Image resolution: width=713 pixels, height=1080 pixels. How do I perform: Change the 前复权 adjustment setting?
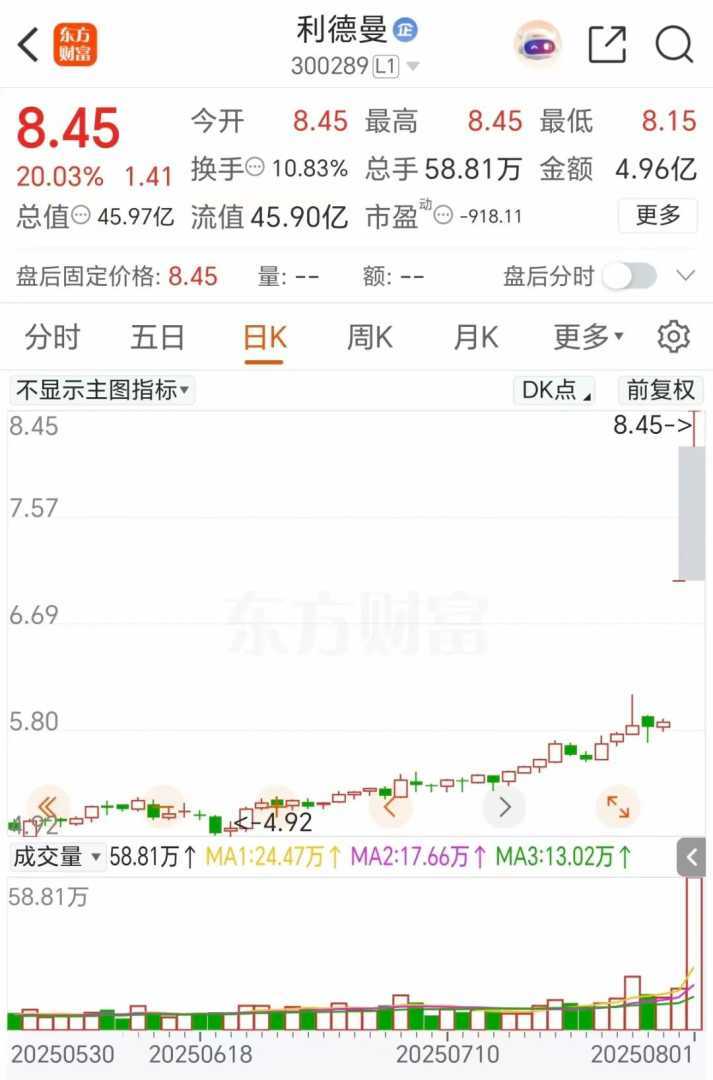pos(660,390)
